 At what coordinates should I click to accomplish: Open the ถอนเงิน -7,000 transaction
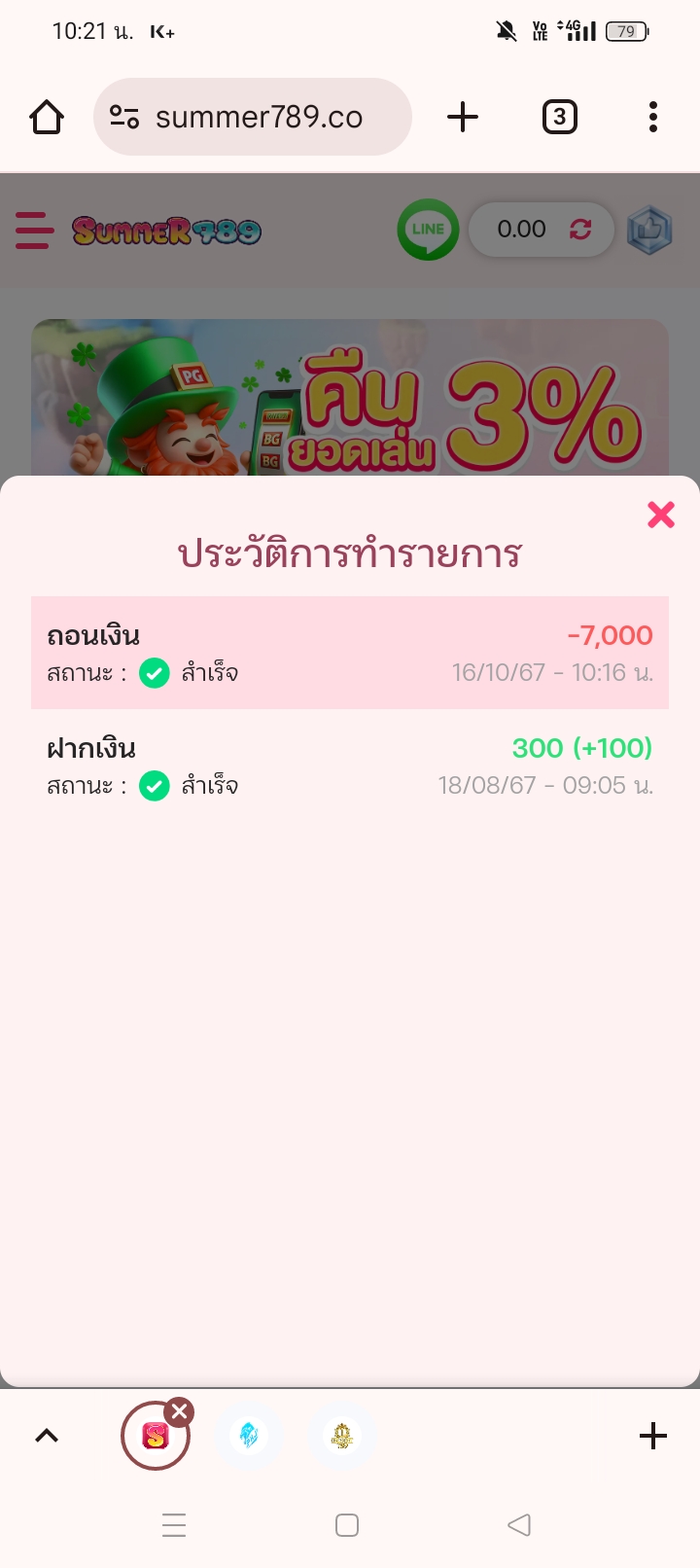(350, 653)
